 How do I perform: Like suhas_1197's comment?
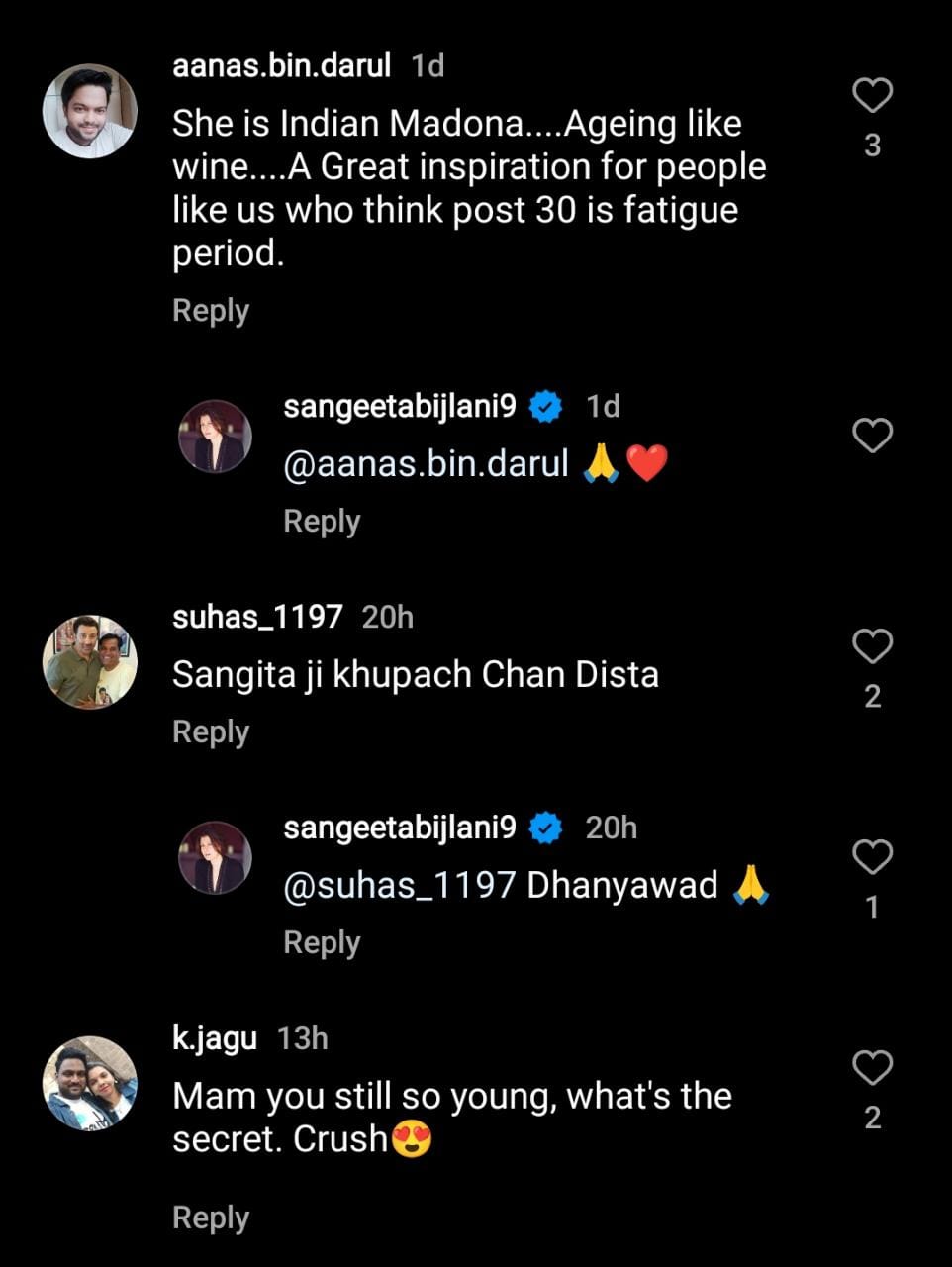pyautogui.click(x=872, y=646)
